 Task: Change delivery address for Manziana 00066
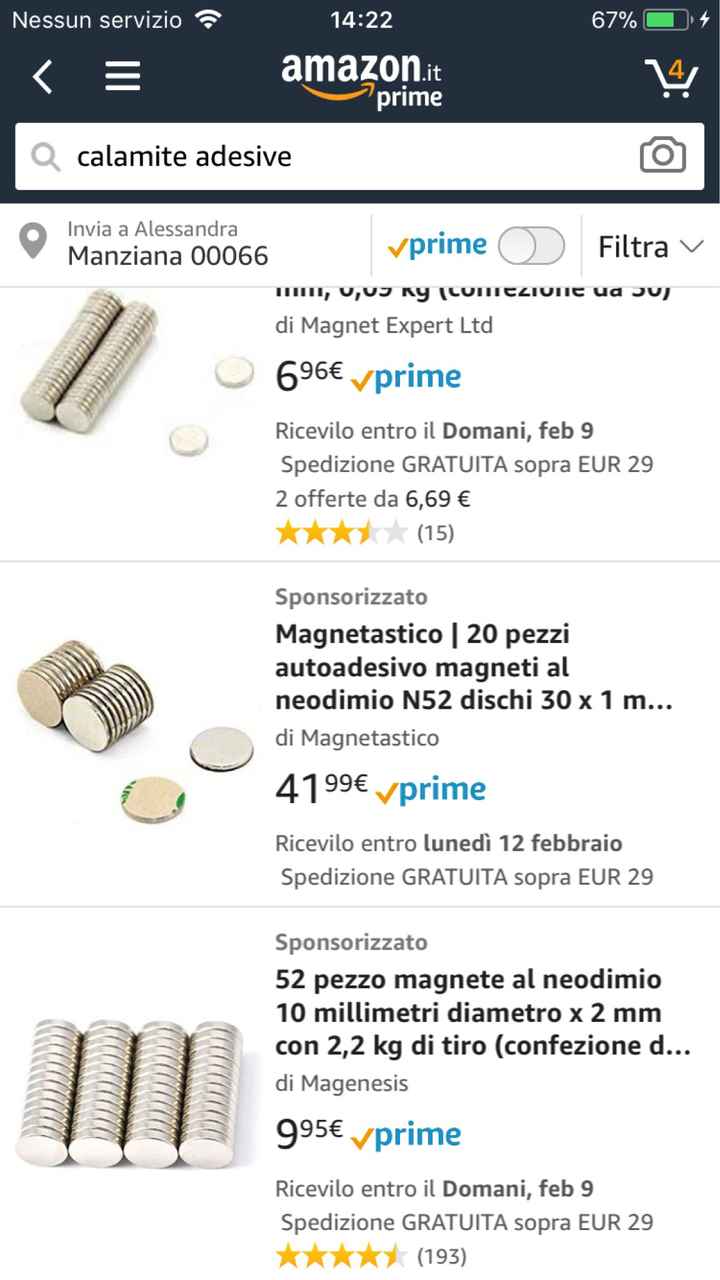click(x=168, y=256)
